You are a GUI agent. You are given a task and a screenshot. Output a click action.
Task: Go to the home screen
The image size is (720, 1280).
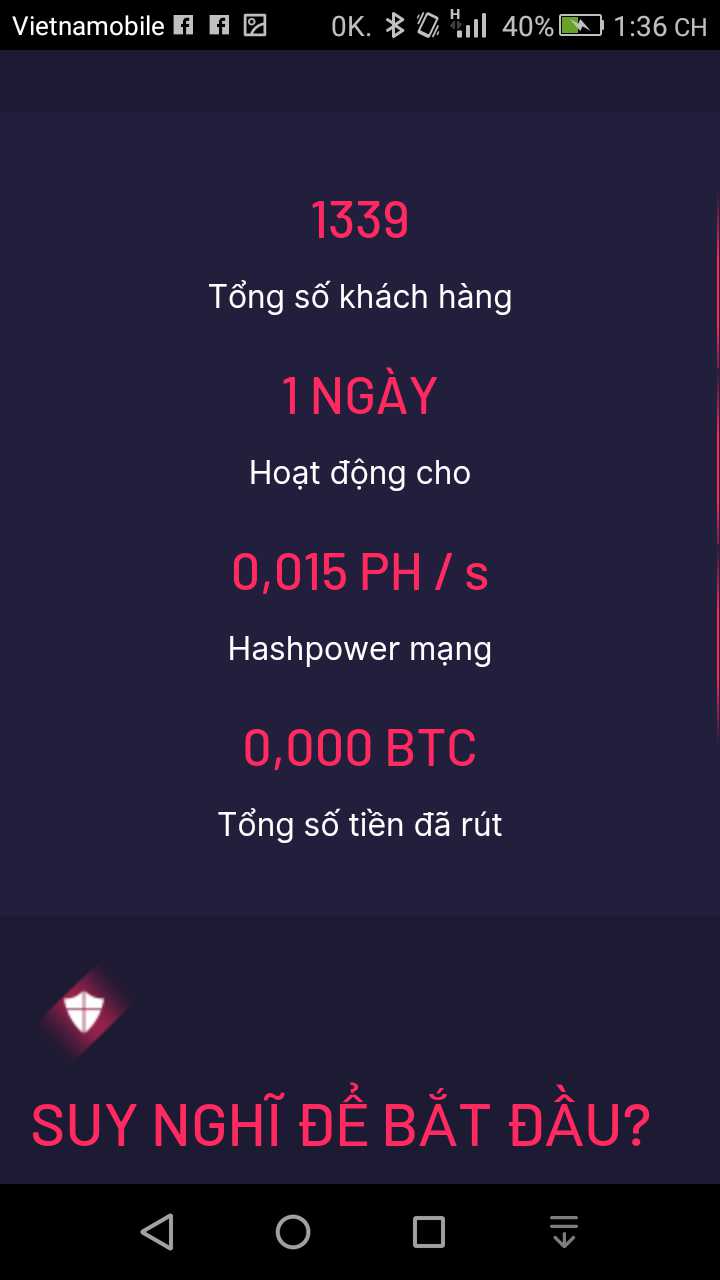(x=293, y=1232)
